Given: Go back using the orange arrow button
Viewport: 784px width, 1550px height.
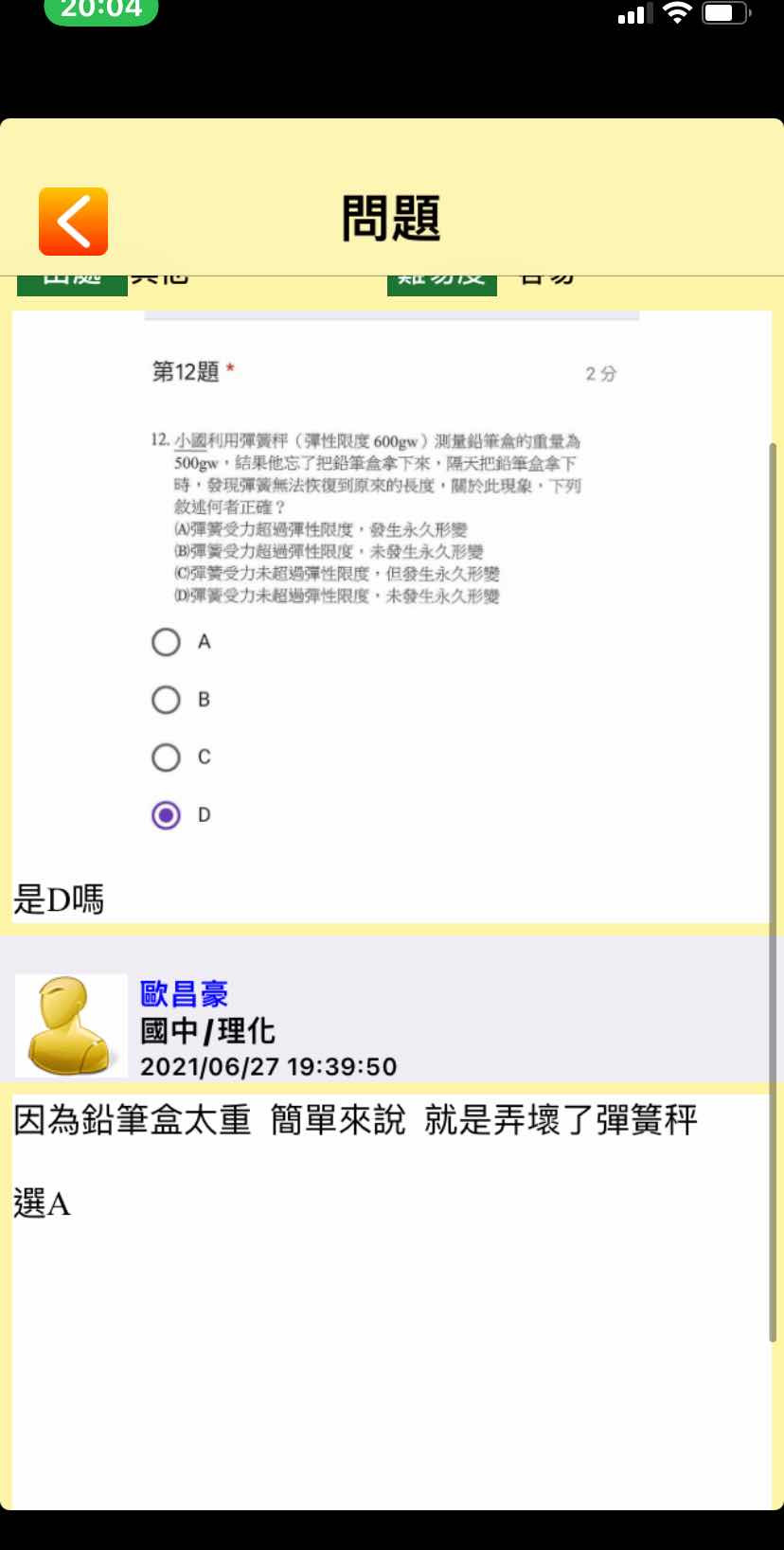Looking at the screenshot, I should tap(73, 222).
